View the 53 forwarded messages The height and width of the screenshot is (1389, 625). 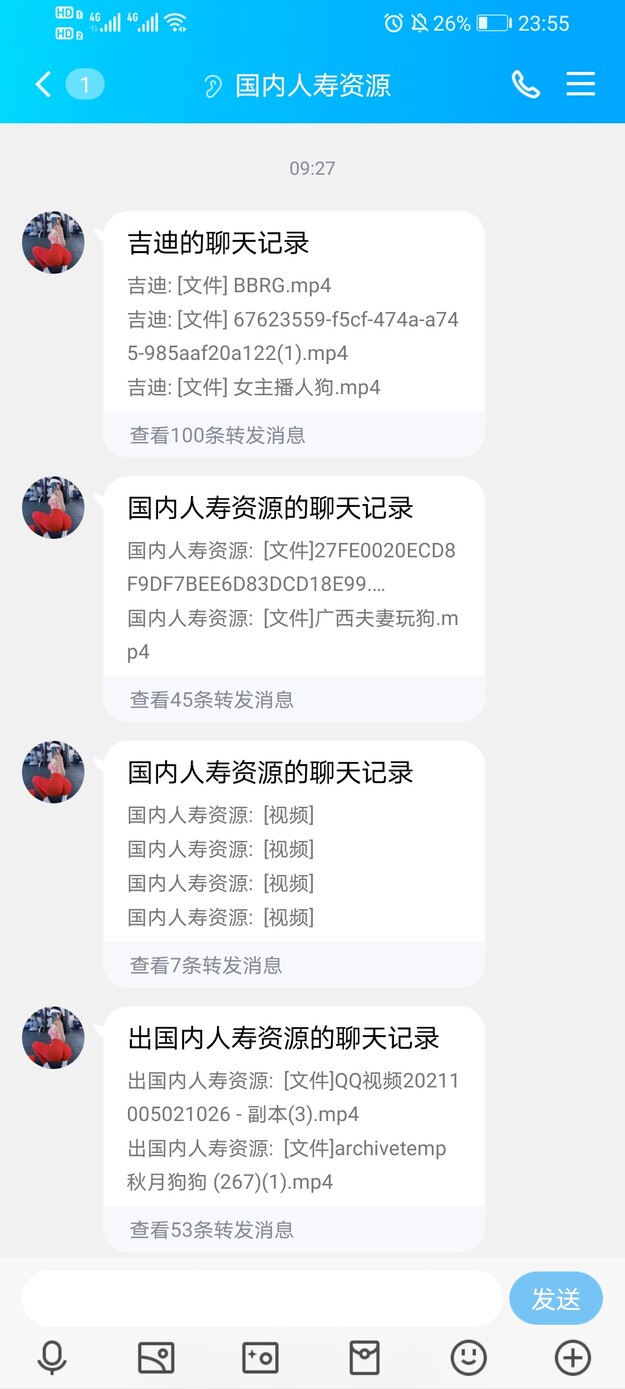tap(211, 1229)
